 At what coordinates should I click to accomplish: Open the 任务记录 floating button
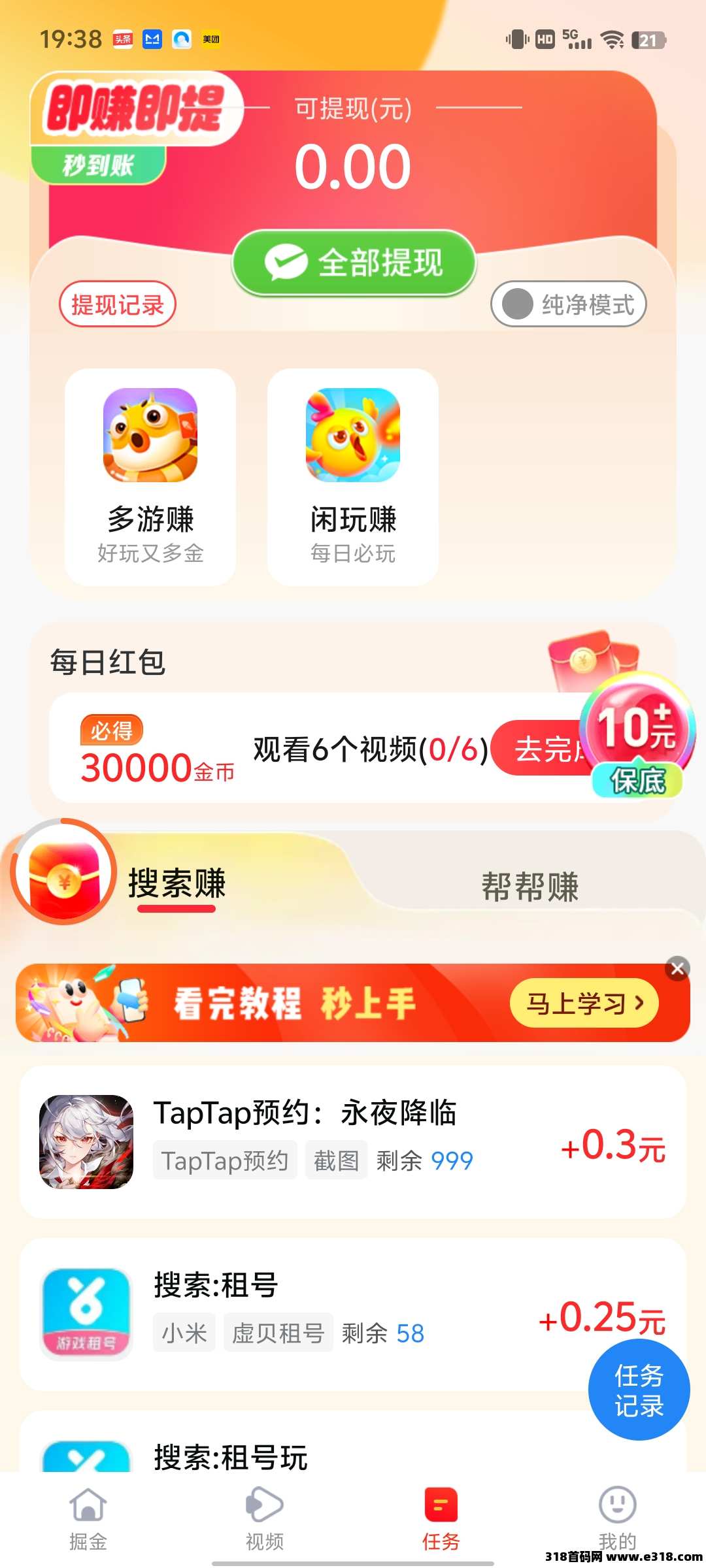point(639,1390)
